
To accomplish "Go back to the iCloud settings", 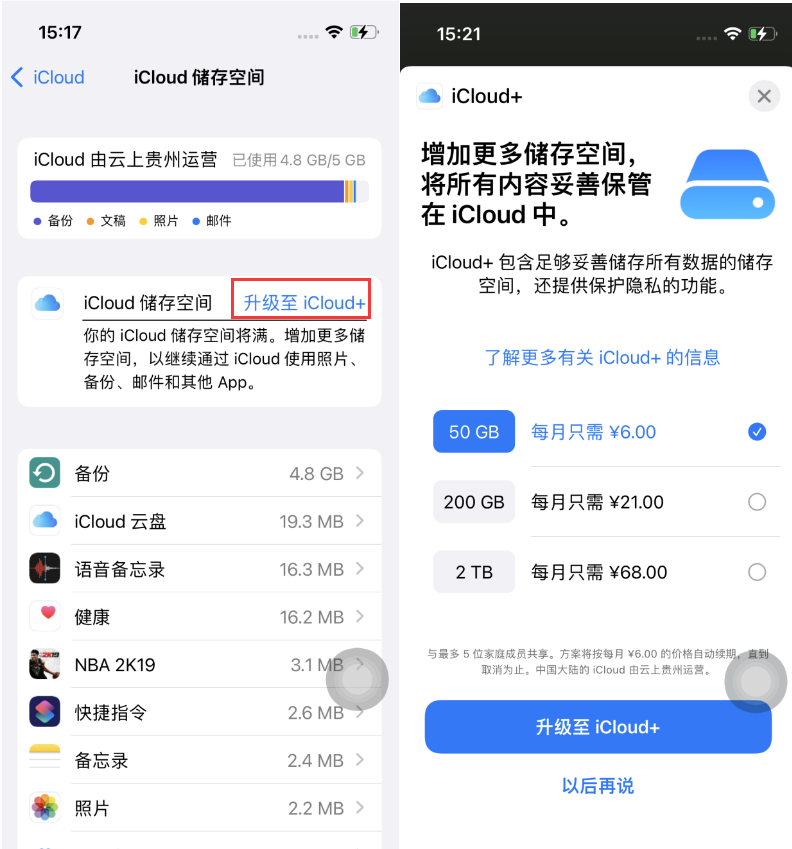I will pos(47,78).
